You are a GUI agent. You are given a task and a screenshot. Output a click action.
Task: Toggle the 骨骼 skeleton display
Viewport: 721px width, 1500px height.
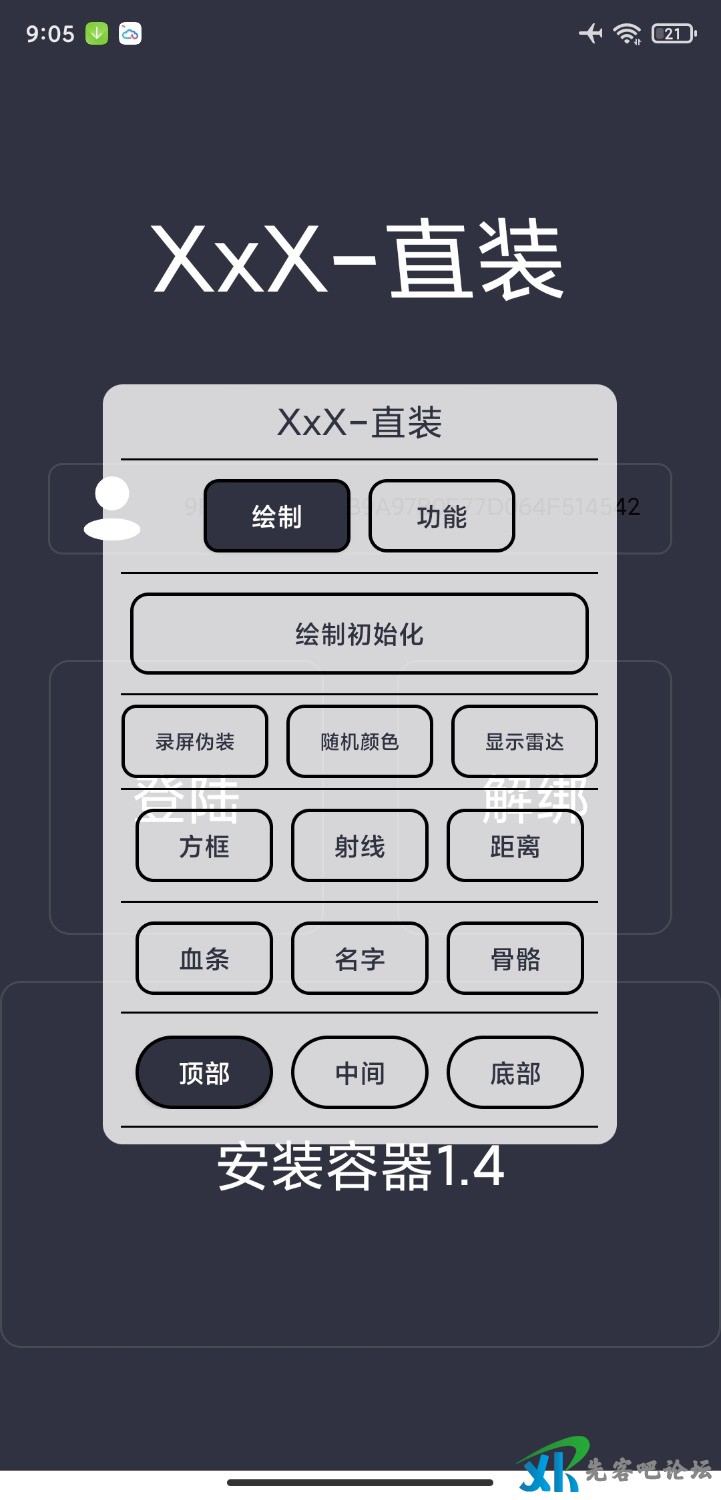tap(515, 957)
